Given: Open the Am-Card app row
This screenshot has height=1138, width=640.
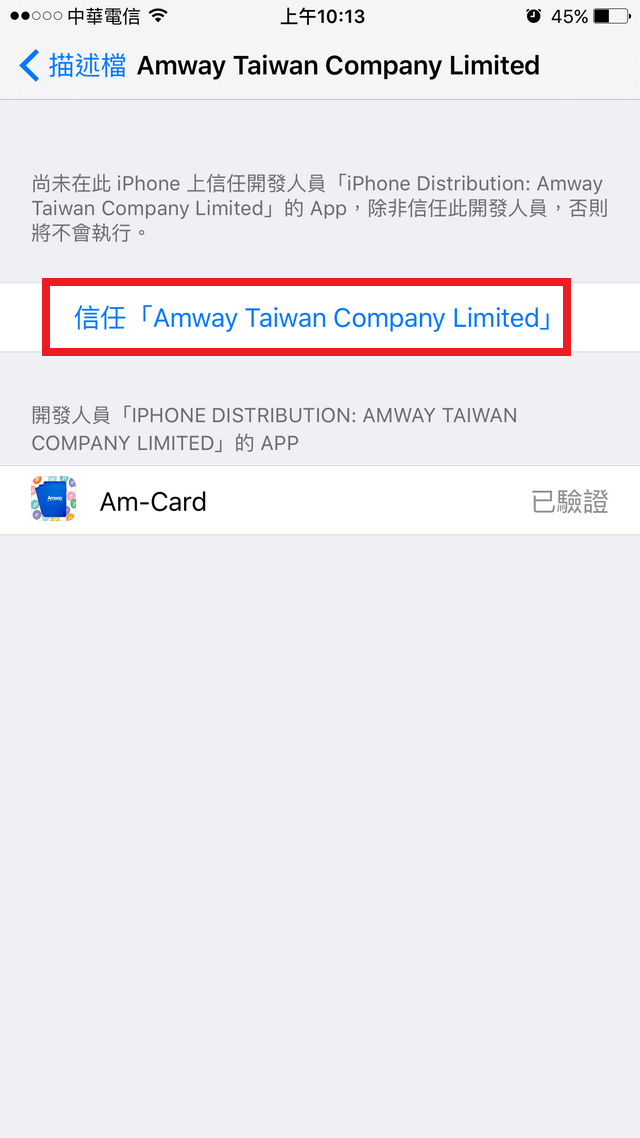Looking at the screenshot, I should (320, 501).
